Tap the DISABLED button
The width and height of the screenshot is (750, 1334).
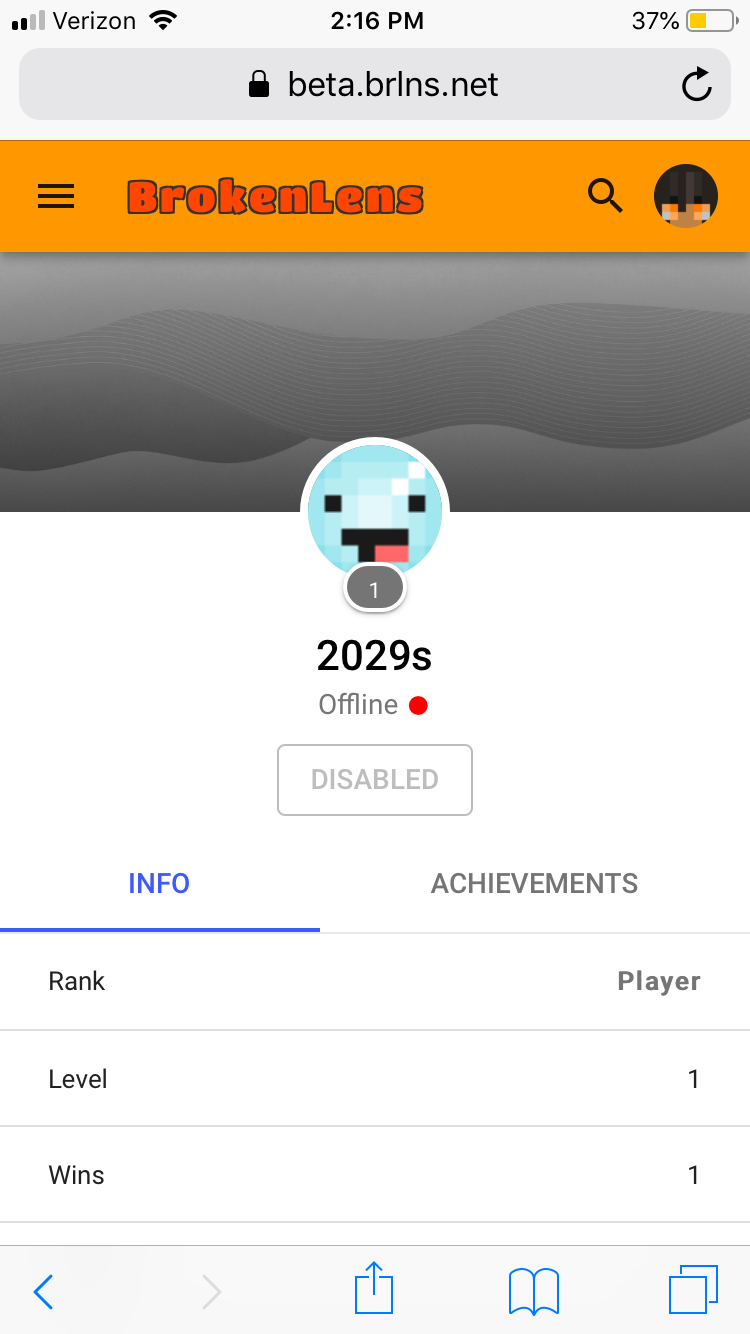click(375, 780)
